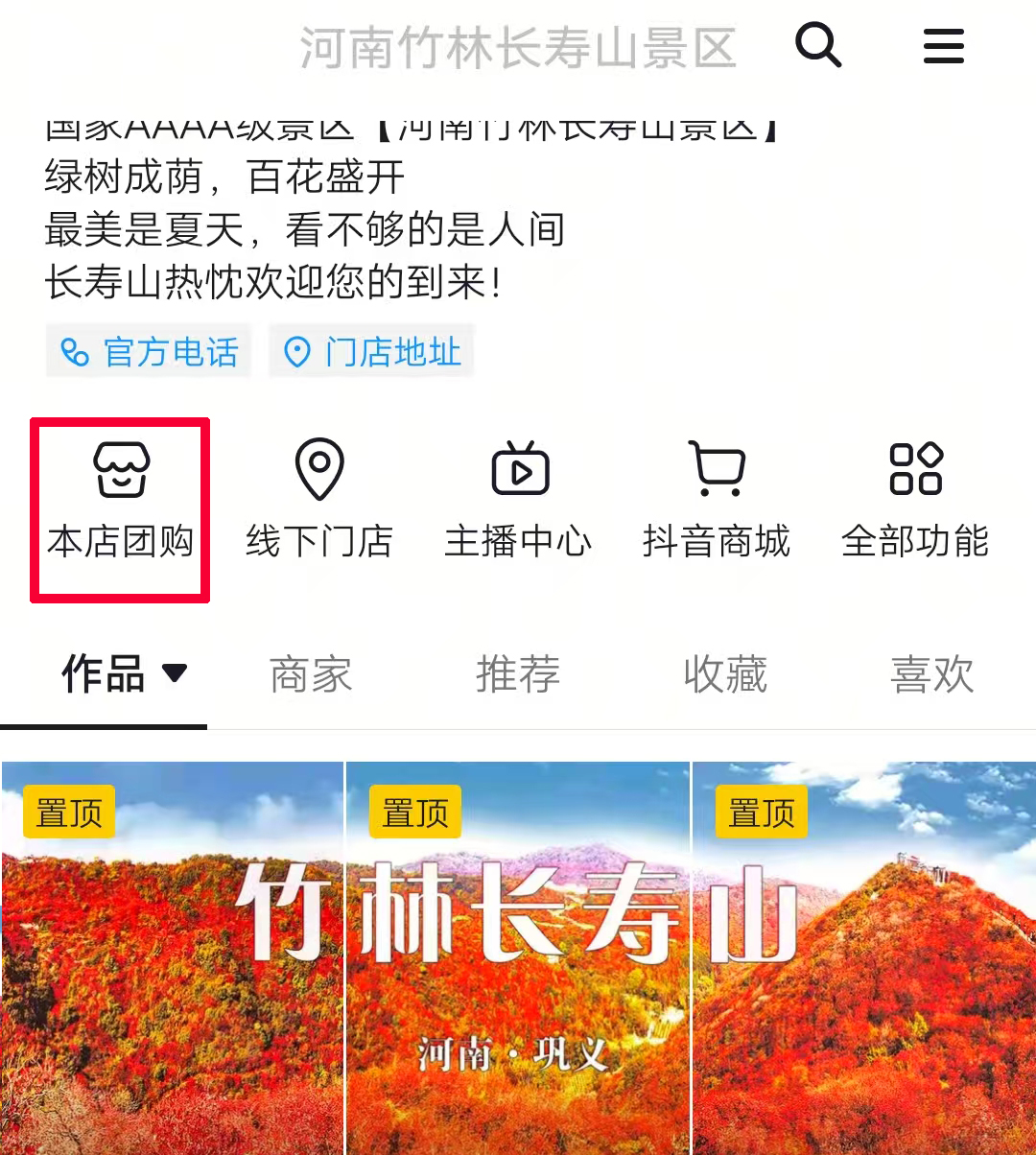Viewport: 1036px width, 1155px height.
Task: Switch to the 商家 tab
Action: click(311, 674)
